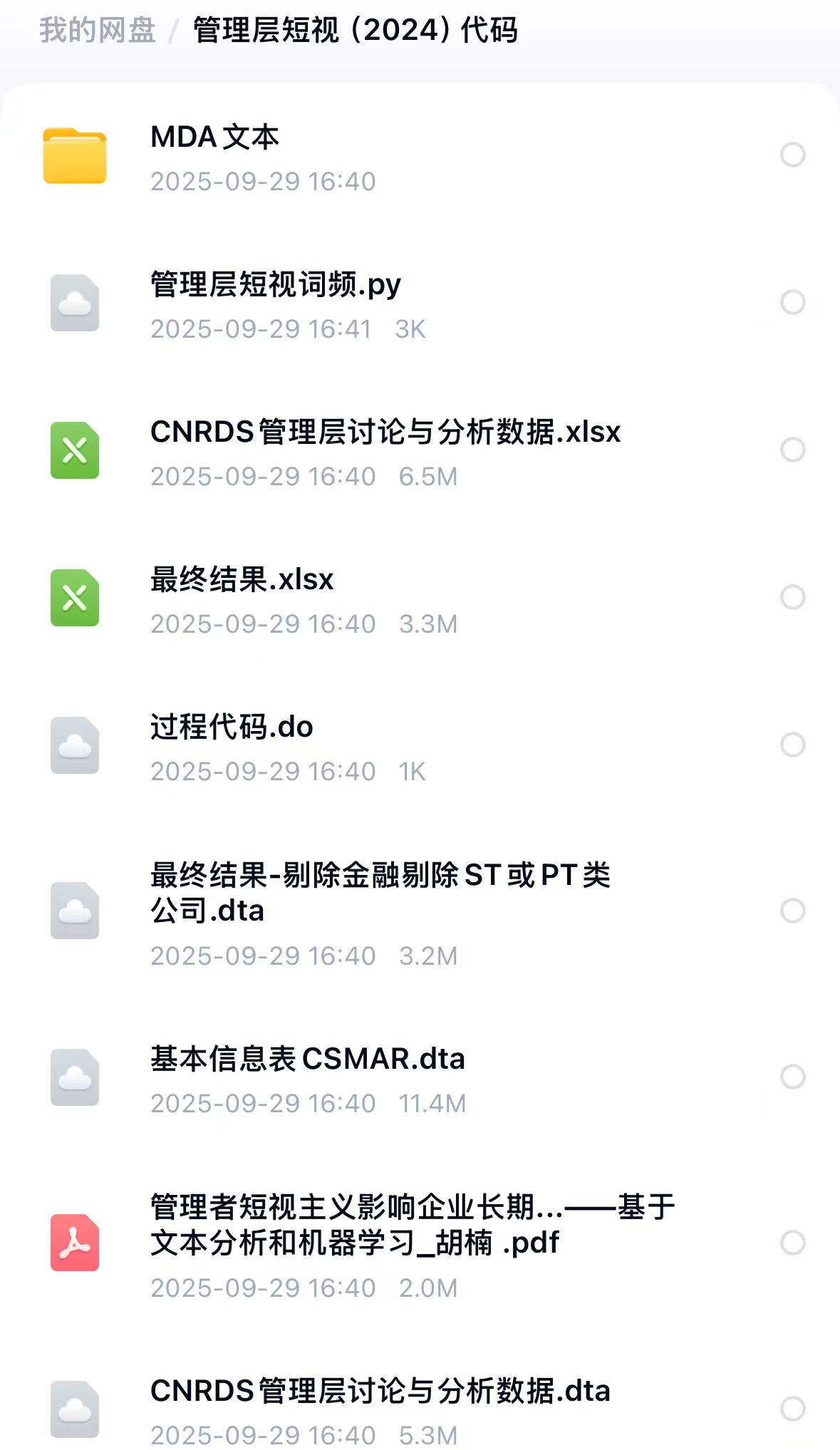Image resolution: width=840 pixels, height=1450 pixels.
Task: Select the 胡楠 PDF via its circle
Action: [792, 1243]
